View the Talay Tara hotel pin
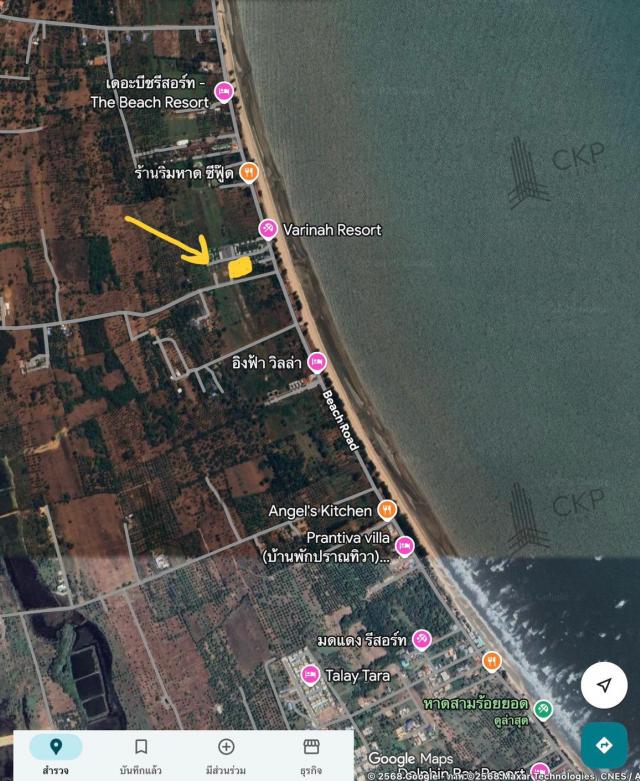This screenshot has width=640, height=781. point(311,675)
